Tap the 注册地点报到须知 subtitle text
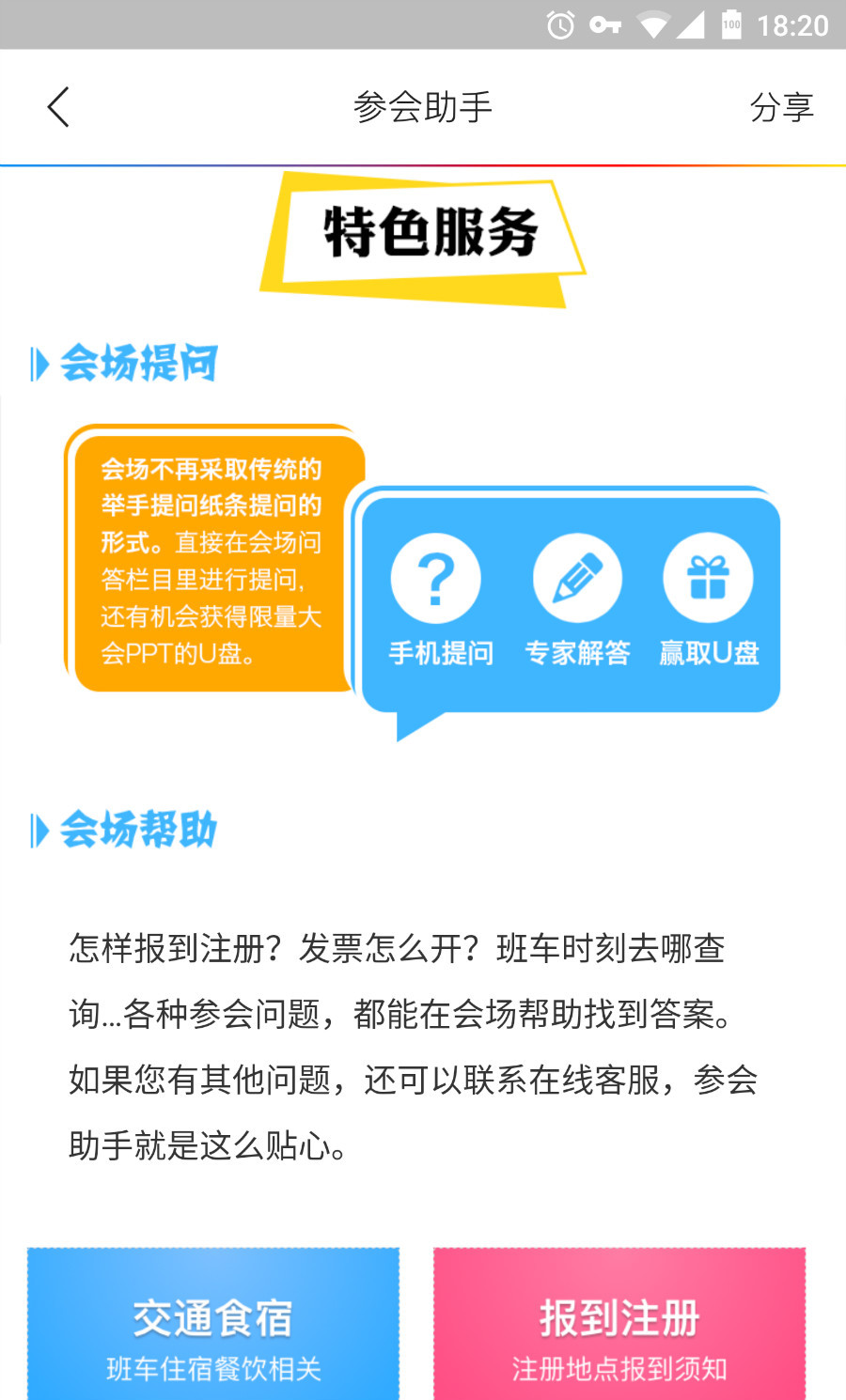 point(619,1370)
